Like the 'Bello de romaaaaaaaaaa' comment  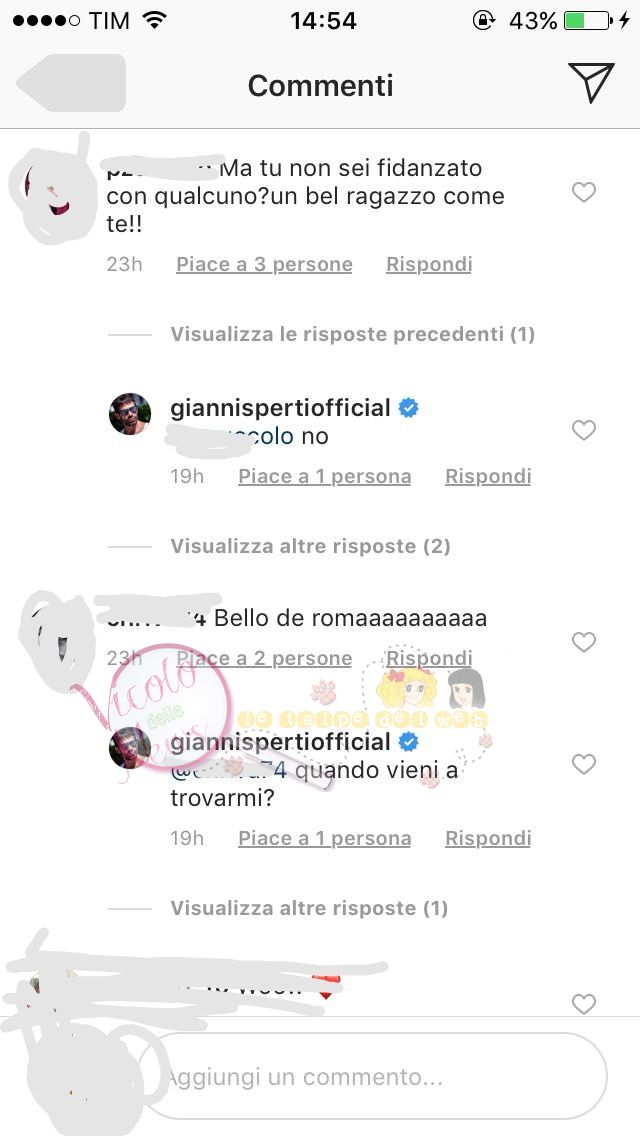tap(584, 642)
